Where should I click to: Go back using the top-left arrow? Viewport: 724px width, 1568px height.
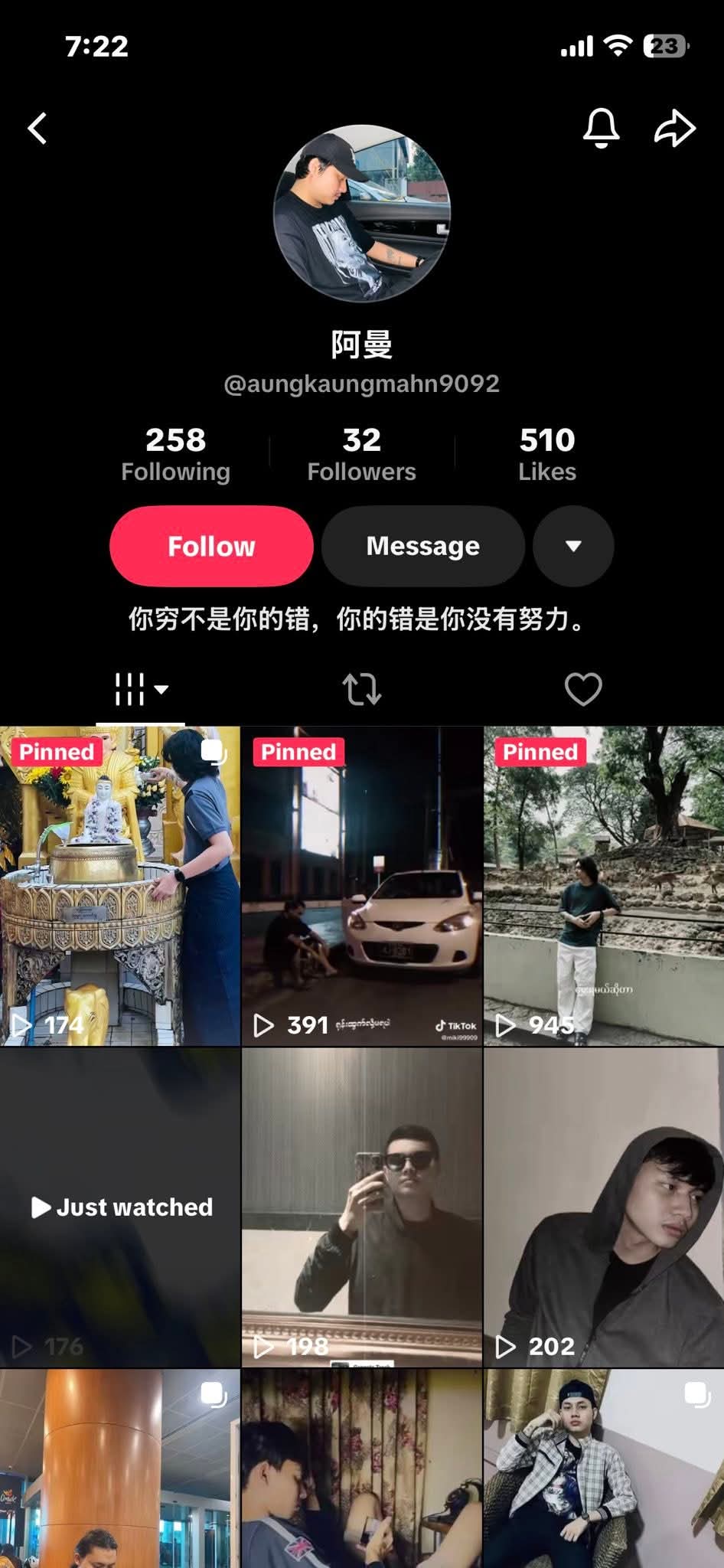pyautogui.click(x=38, y=129)
